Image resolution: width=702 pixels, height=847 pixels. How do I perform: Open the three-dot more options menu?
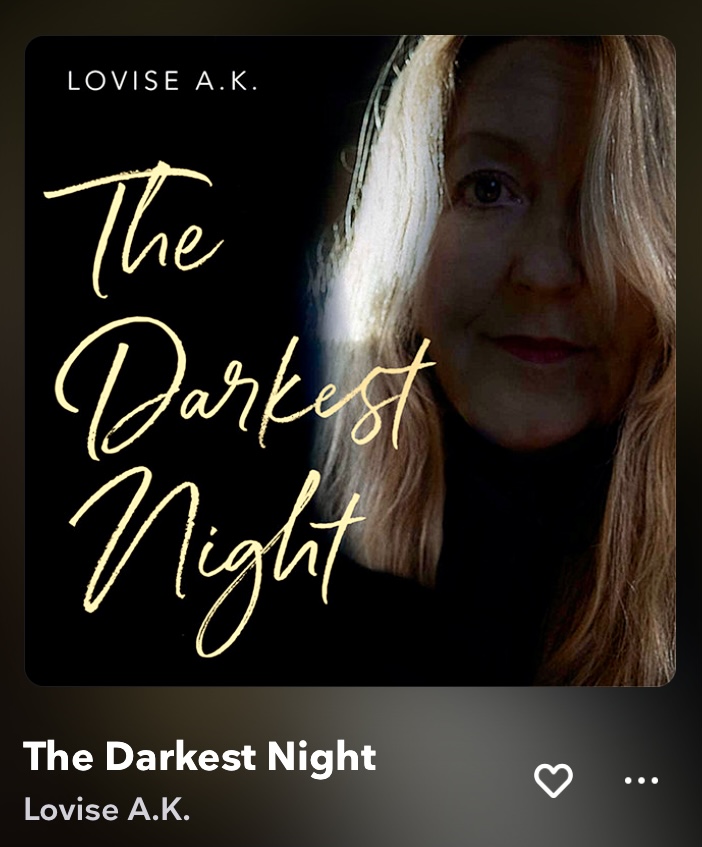click(641, 781)
